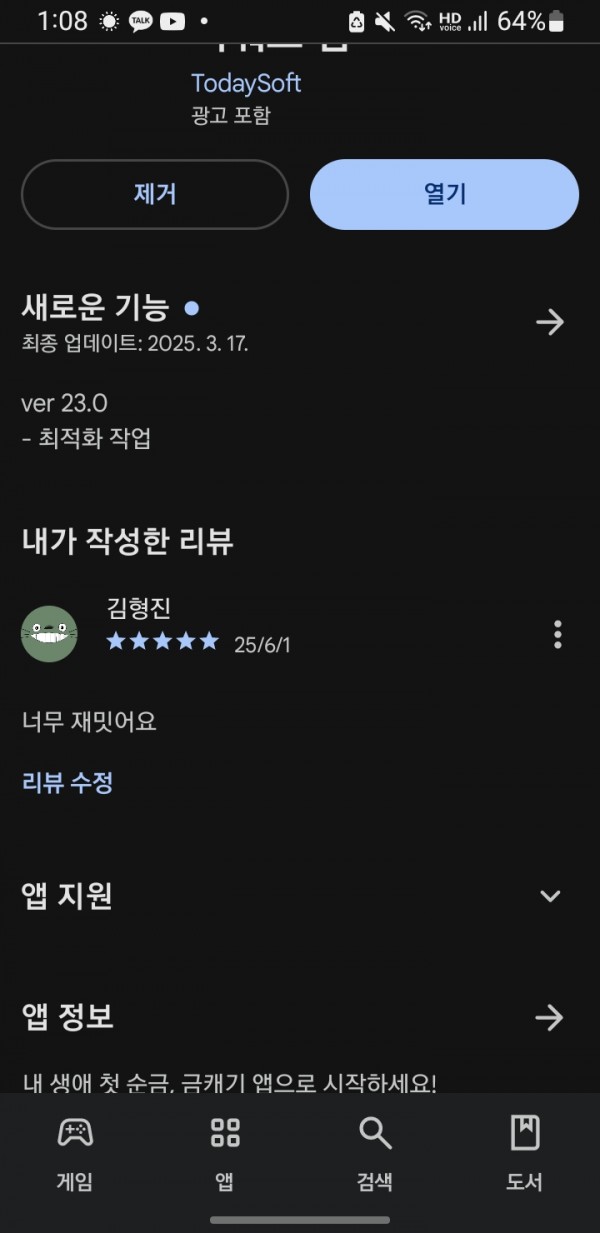Tap the 제거 uninstall button

coord(155,194)
